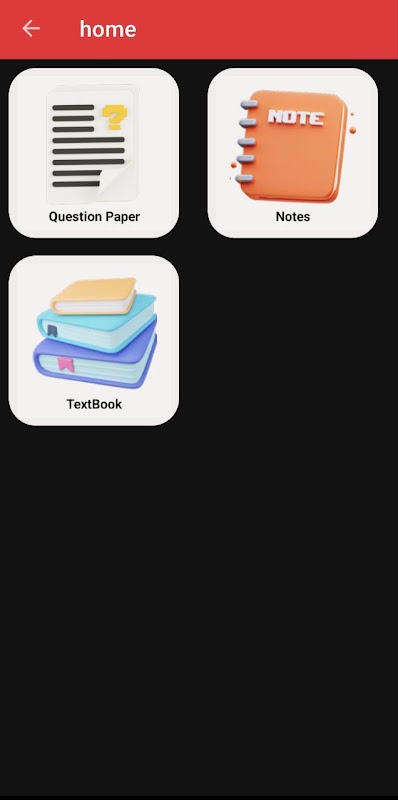Open the Question Paper card
This screenshot has height=800, width=398.
tap(94, 153)
